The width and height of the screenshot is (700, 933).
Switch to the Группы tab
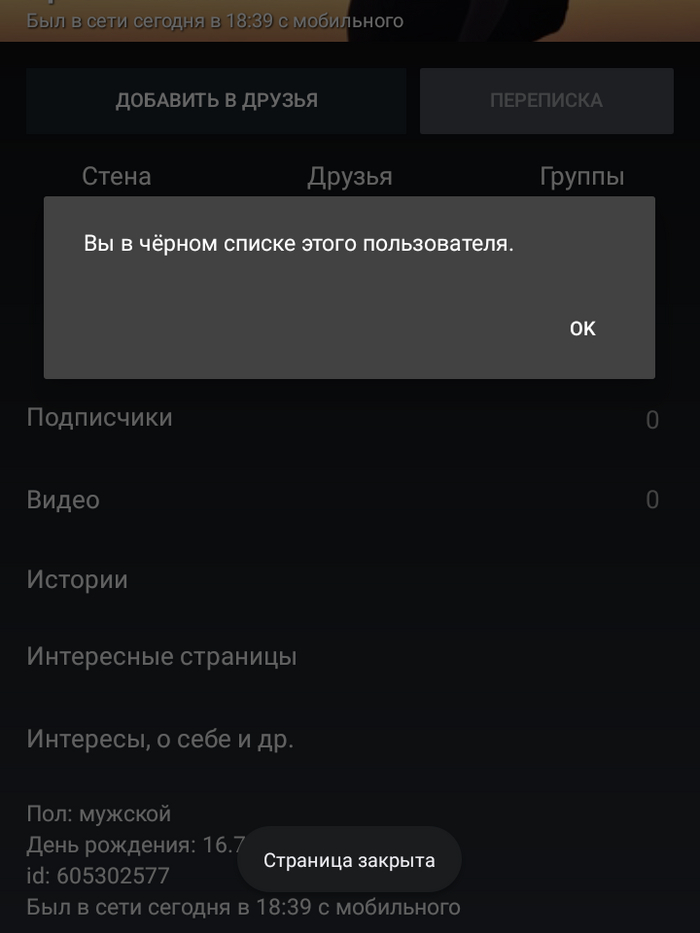tap(582, 177)
